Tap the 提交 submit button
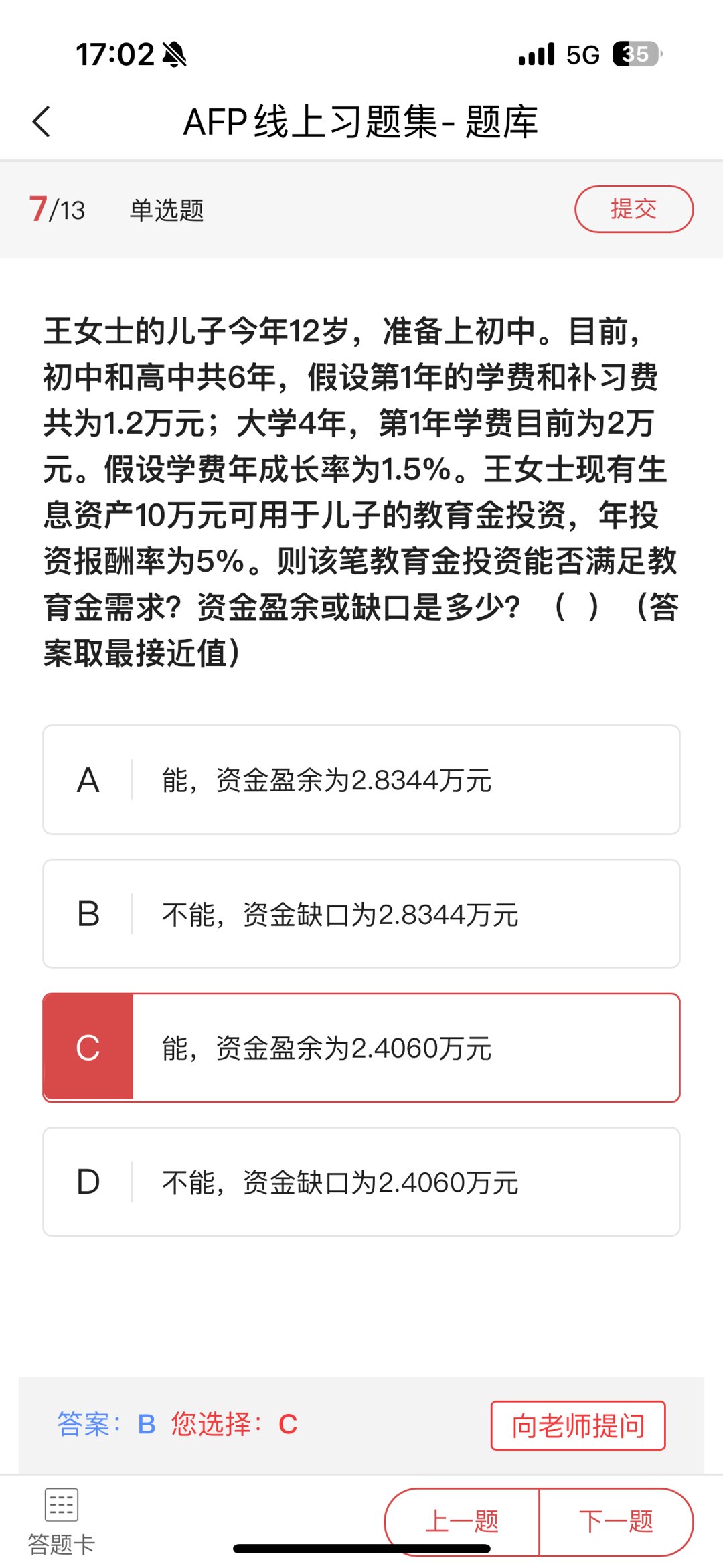 tap(634, 209)
